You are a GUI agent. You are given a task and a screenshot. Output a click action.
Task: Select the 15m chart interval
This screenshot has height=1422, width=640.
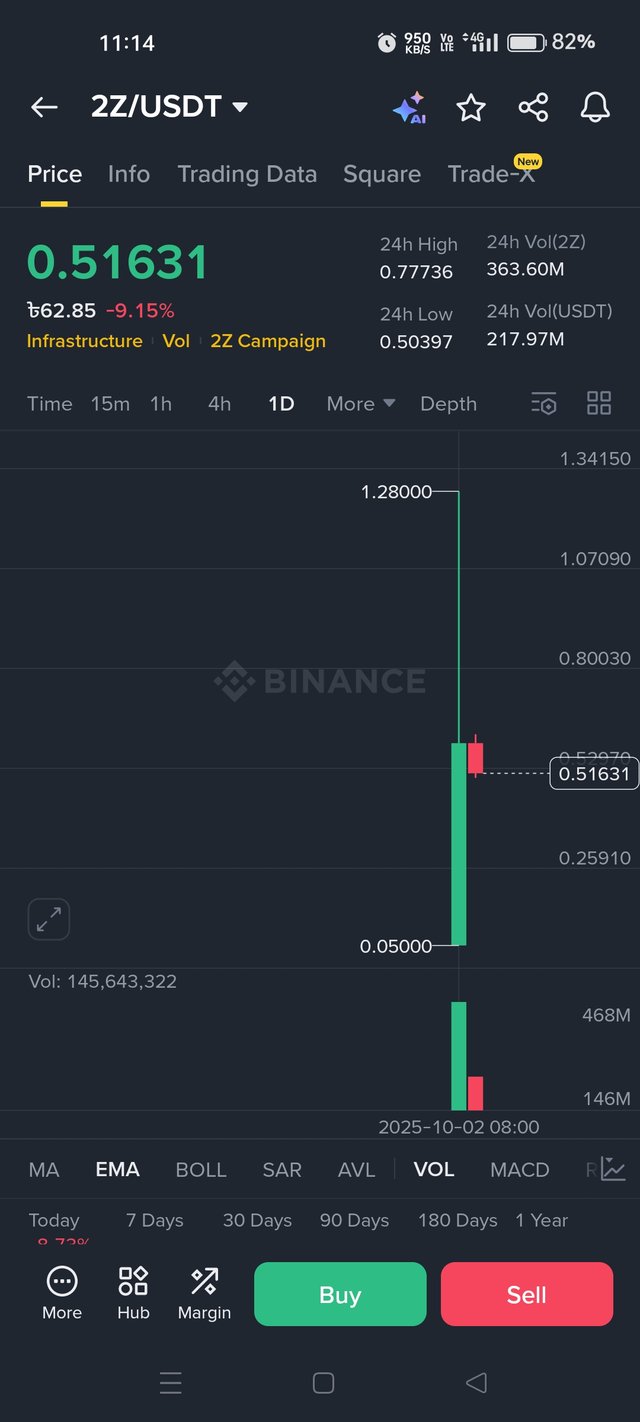[x=110, y=404]
